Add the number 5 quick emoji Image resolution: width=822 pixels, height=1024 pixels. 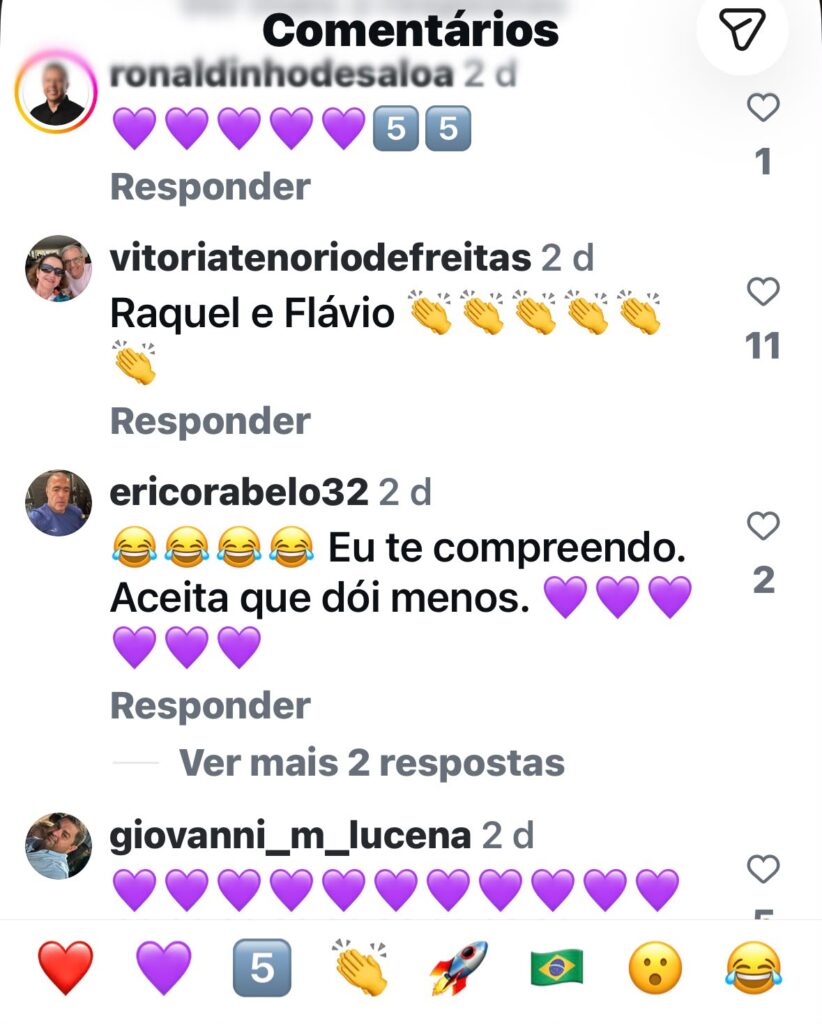[262, 968]
